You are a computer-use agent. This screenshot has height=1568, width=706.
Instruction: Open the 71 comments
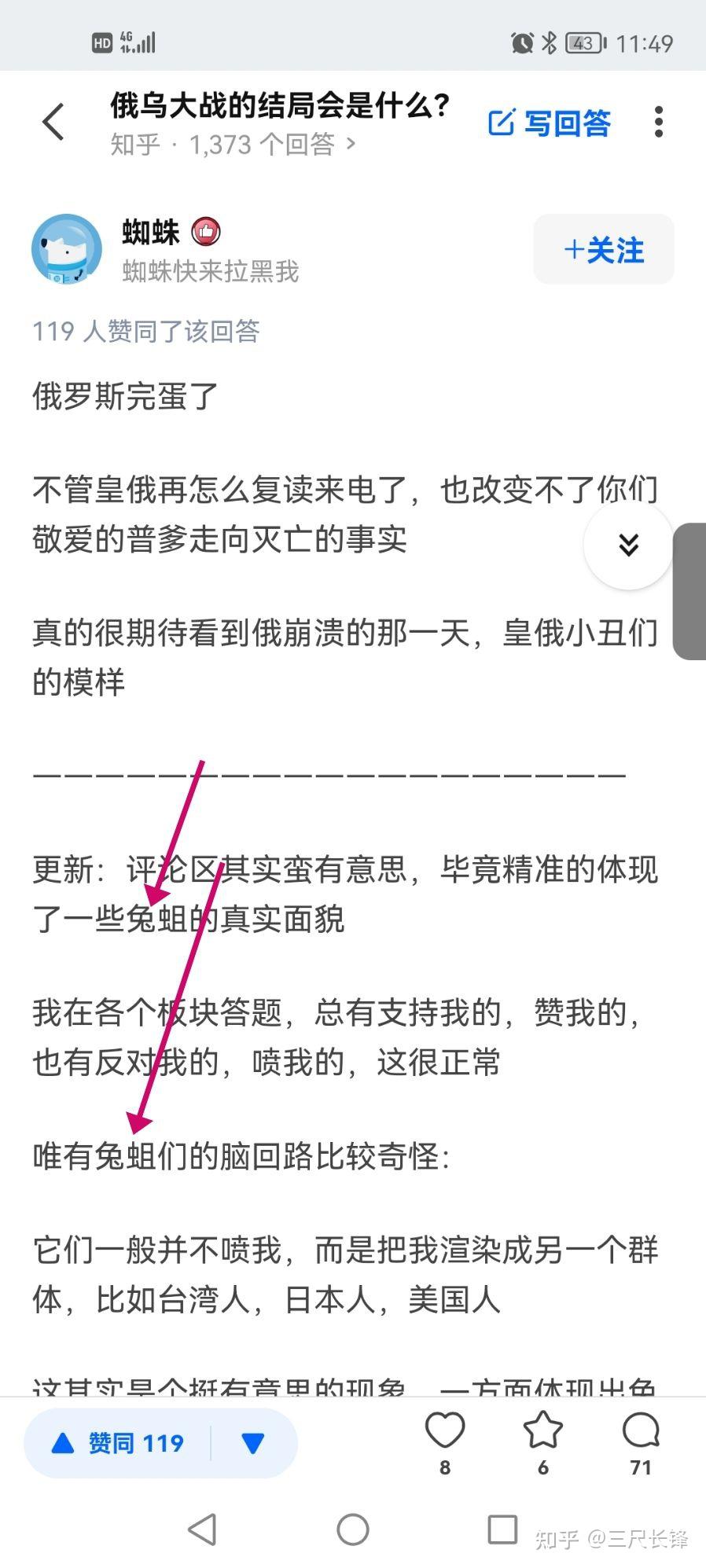pos(641,1432)
